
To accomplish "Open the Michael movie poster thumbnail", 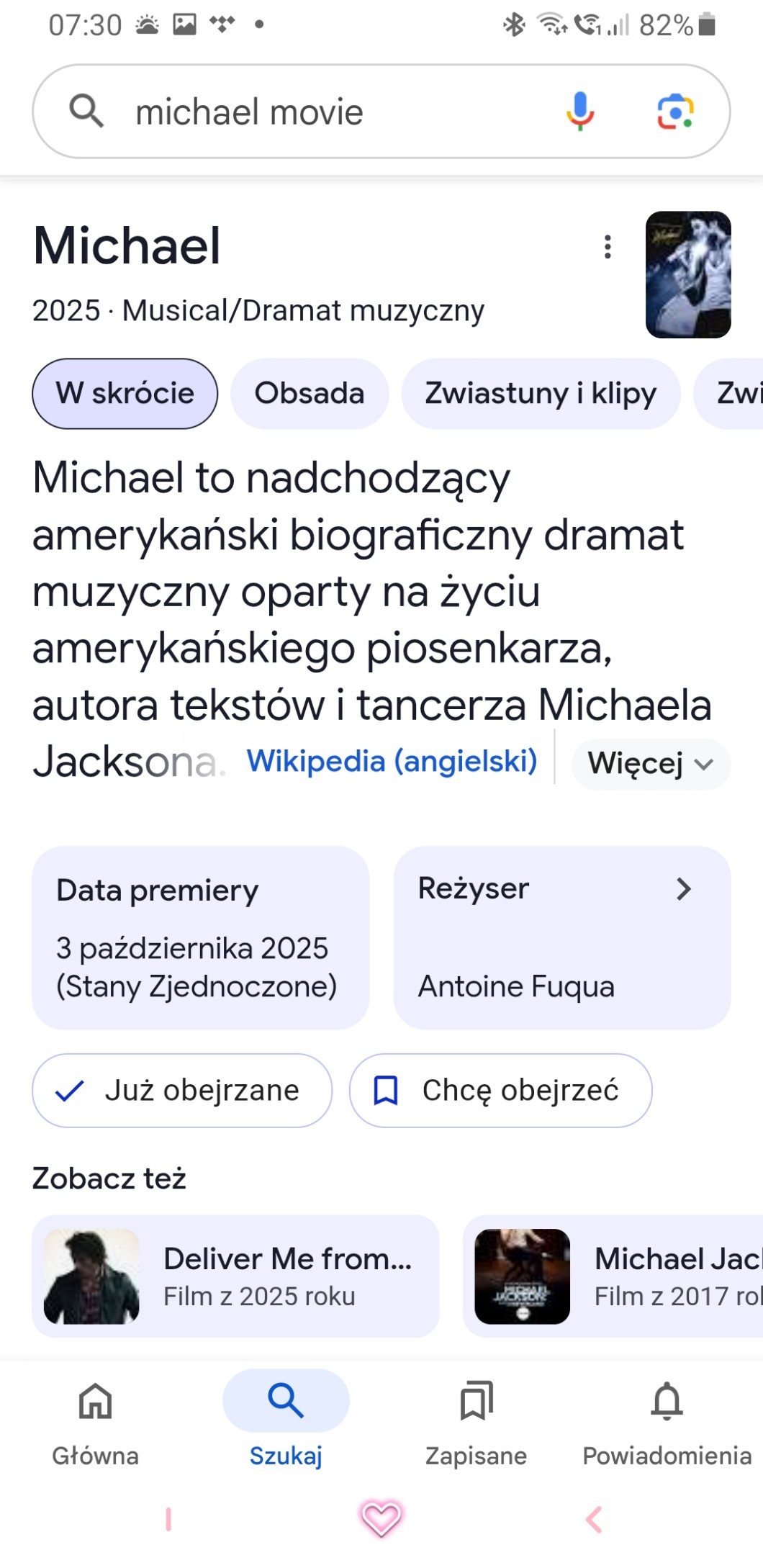I will click(x=687, y=274).
